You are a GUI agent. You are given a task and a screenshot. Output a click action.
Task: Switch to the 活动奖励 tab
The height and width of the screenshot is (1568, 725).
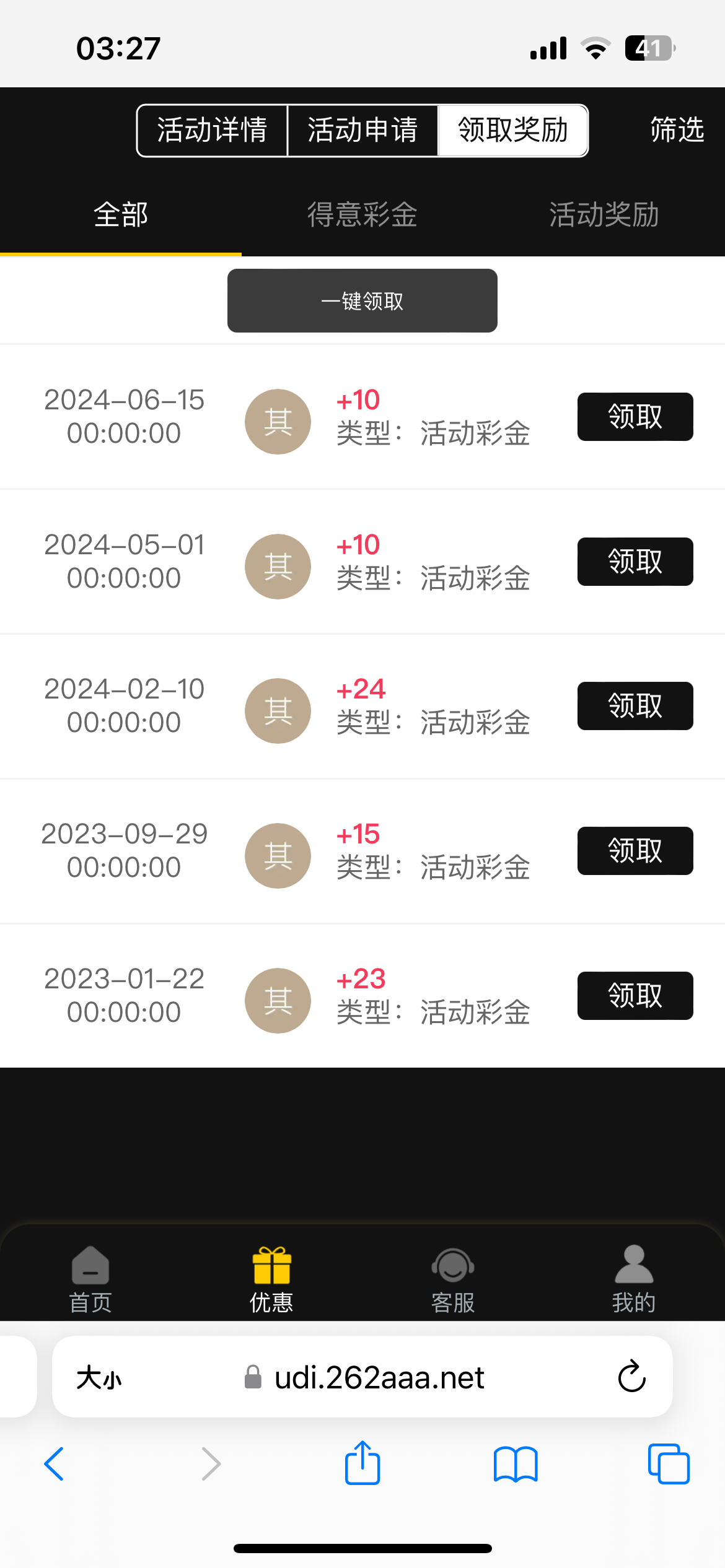point(604,215)
